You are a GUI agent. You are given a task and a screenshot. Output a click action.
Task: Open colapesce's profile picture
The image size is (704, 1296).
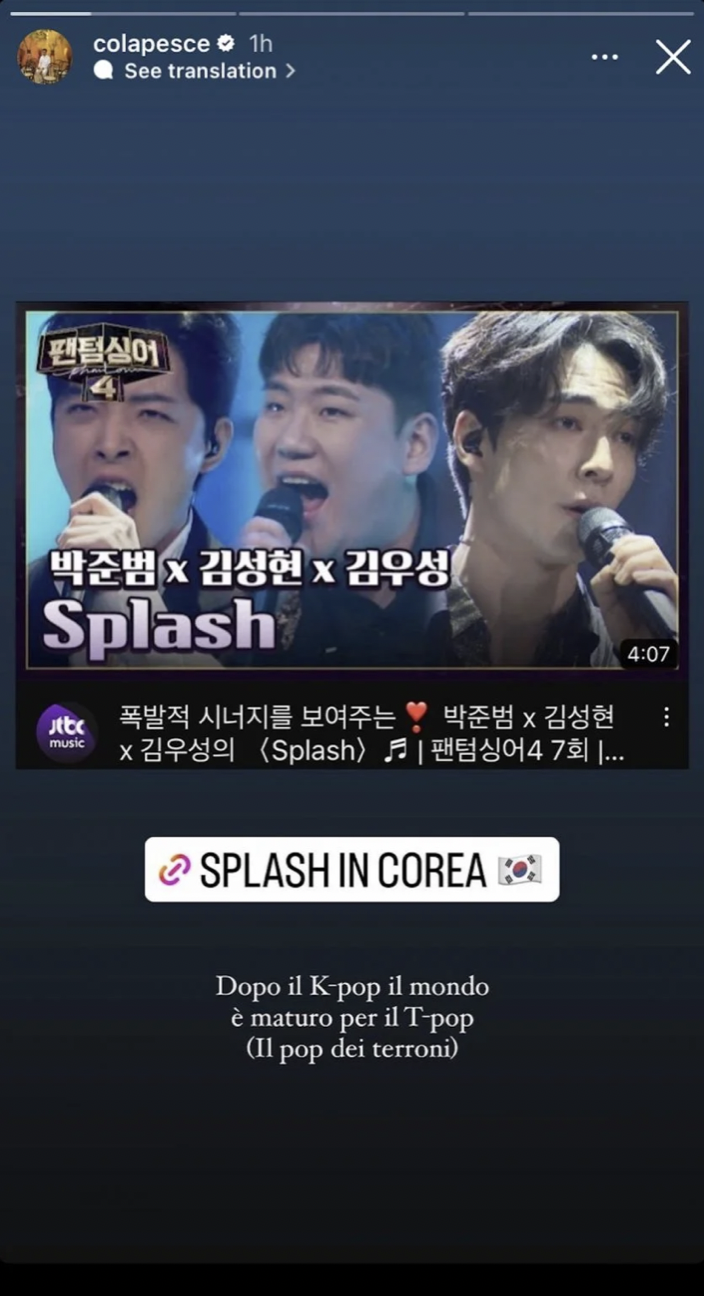tap(45, 57)
